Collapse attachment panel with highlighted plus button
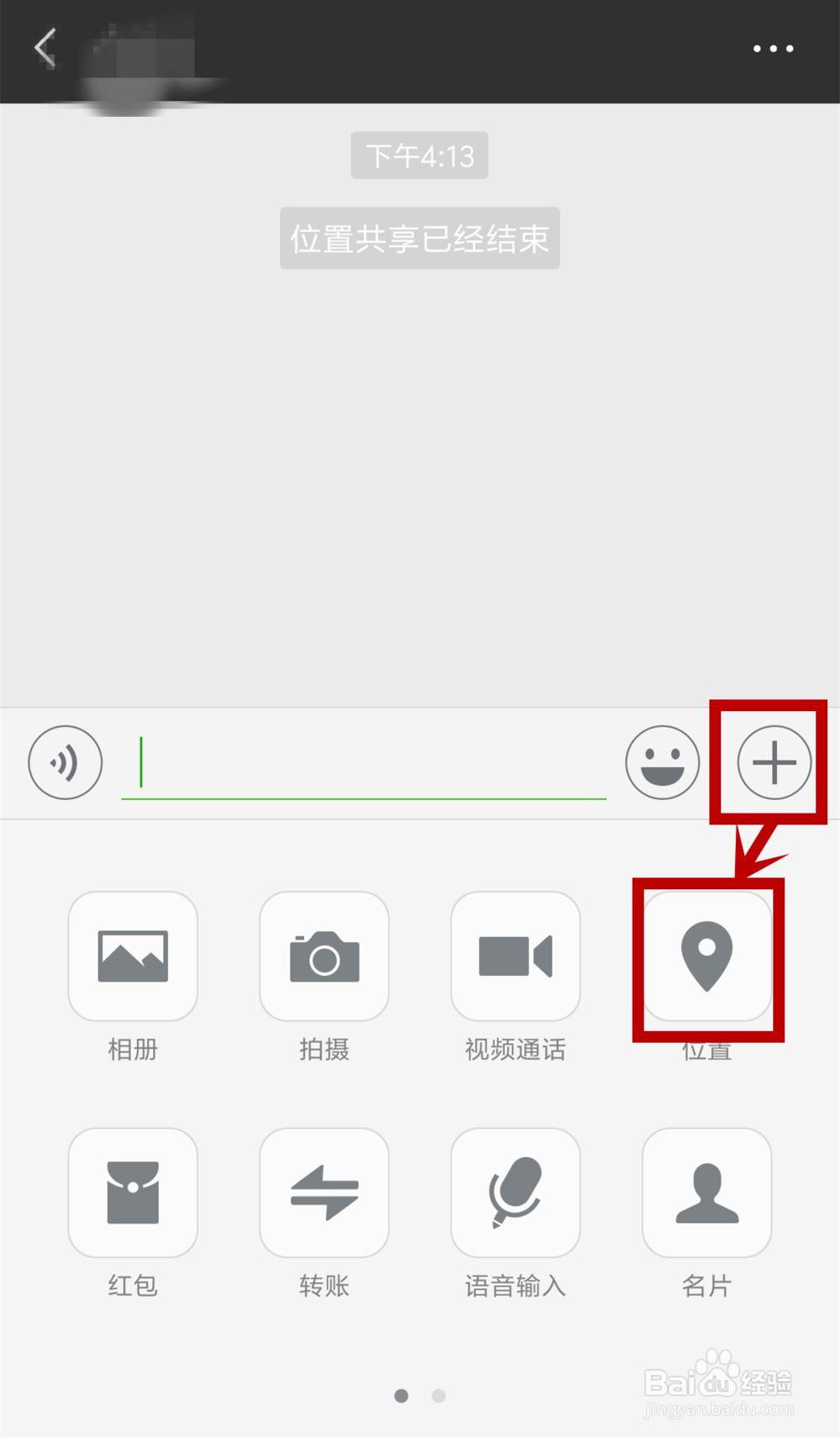Image resolution: width=840 pixels, height=1438 pixels. [774, 761]
